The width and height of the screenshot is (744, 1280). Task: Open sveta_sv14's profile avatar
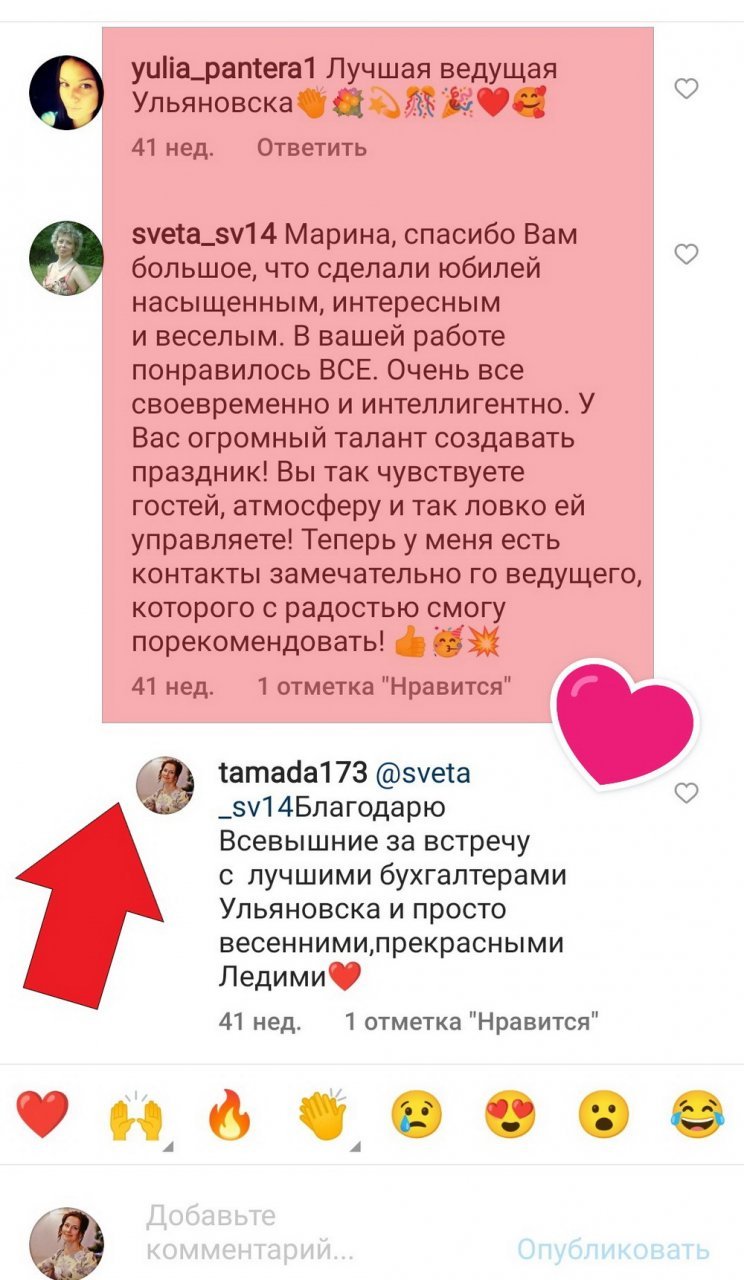(x=66, y=258)
